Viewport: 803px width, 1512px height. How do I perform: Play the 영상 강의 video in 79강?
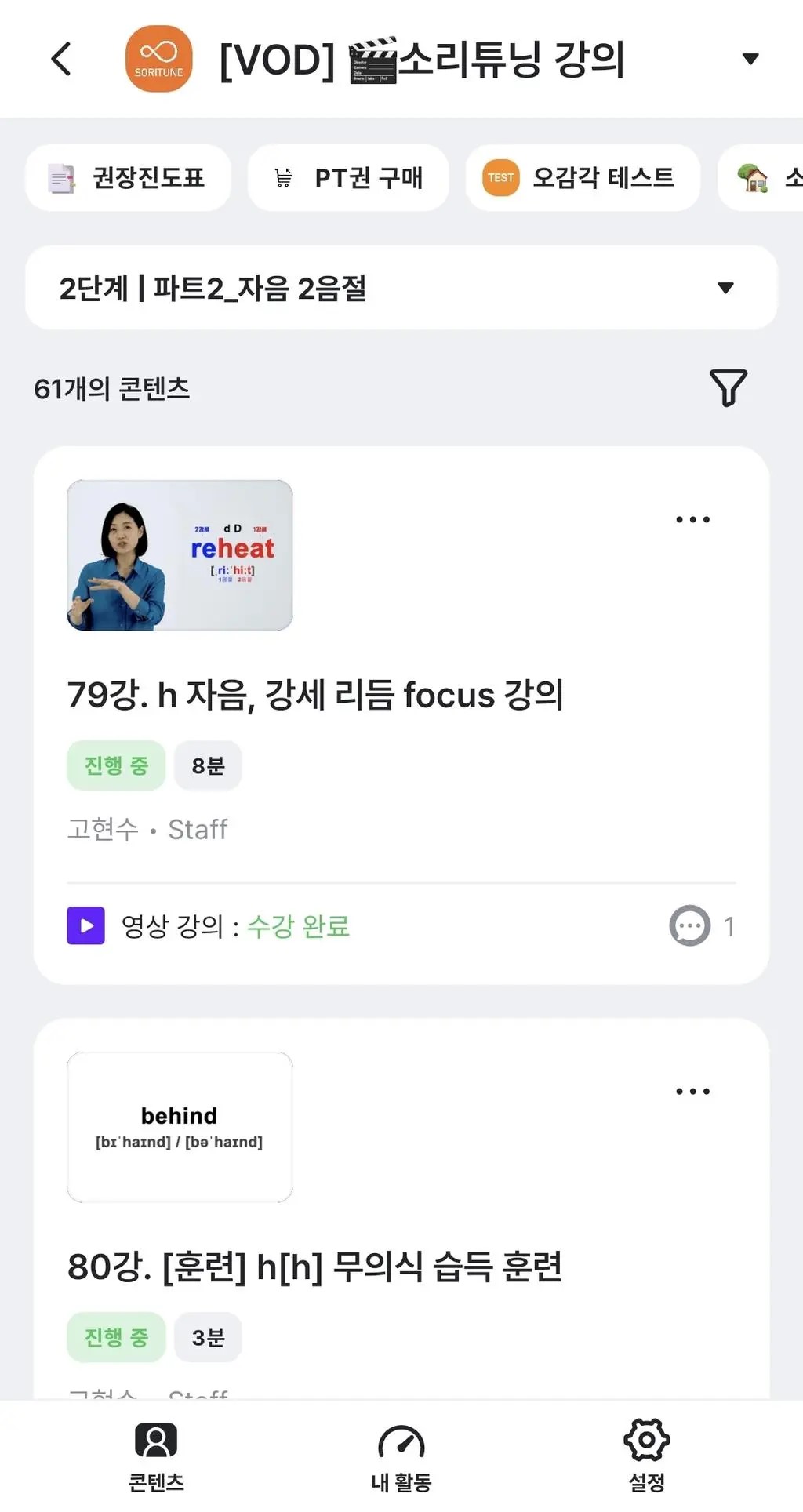[86, 925]
